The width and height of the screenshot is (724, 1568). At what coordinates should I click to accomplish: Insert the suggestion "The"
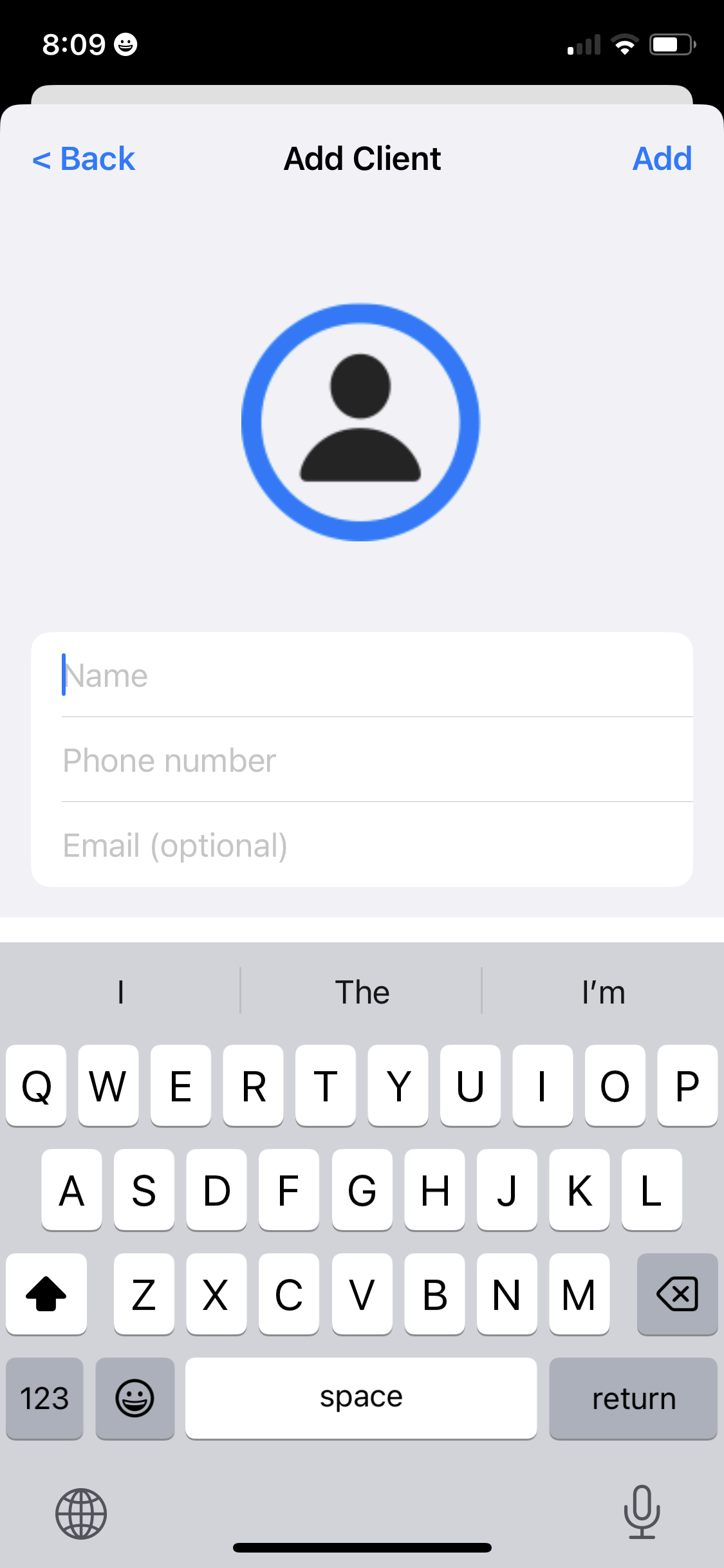tap(362, 992)
